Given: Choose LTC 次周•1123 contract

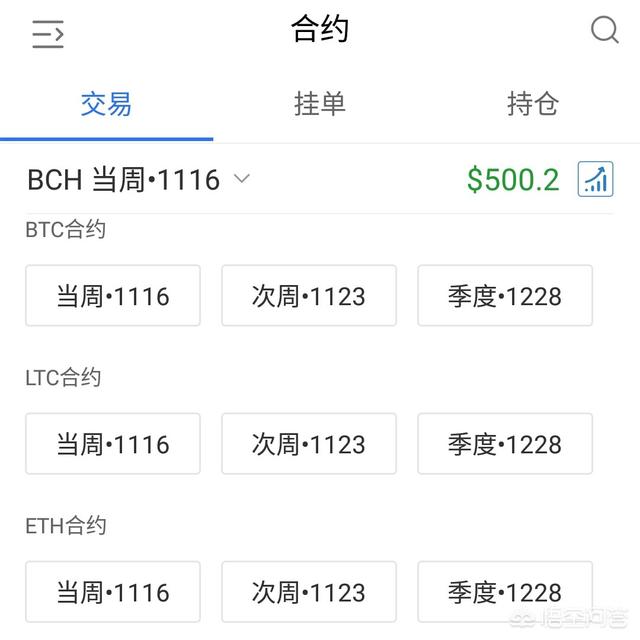Looking at the screenshot, I should point(309,444).
